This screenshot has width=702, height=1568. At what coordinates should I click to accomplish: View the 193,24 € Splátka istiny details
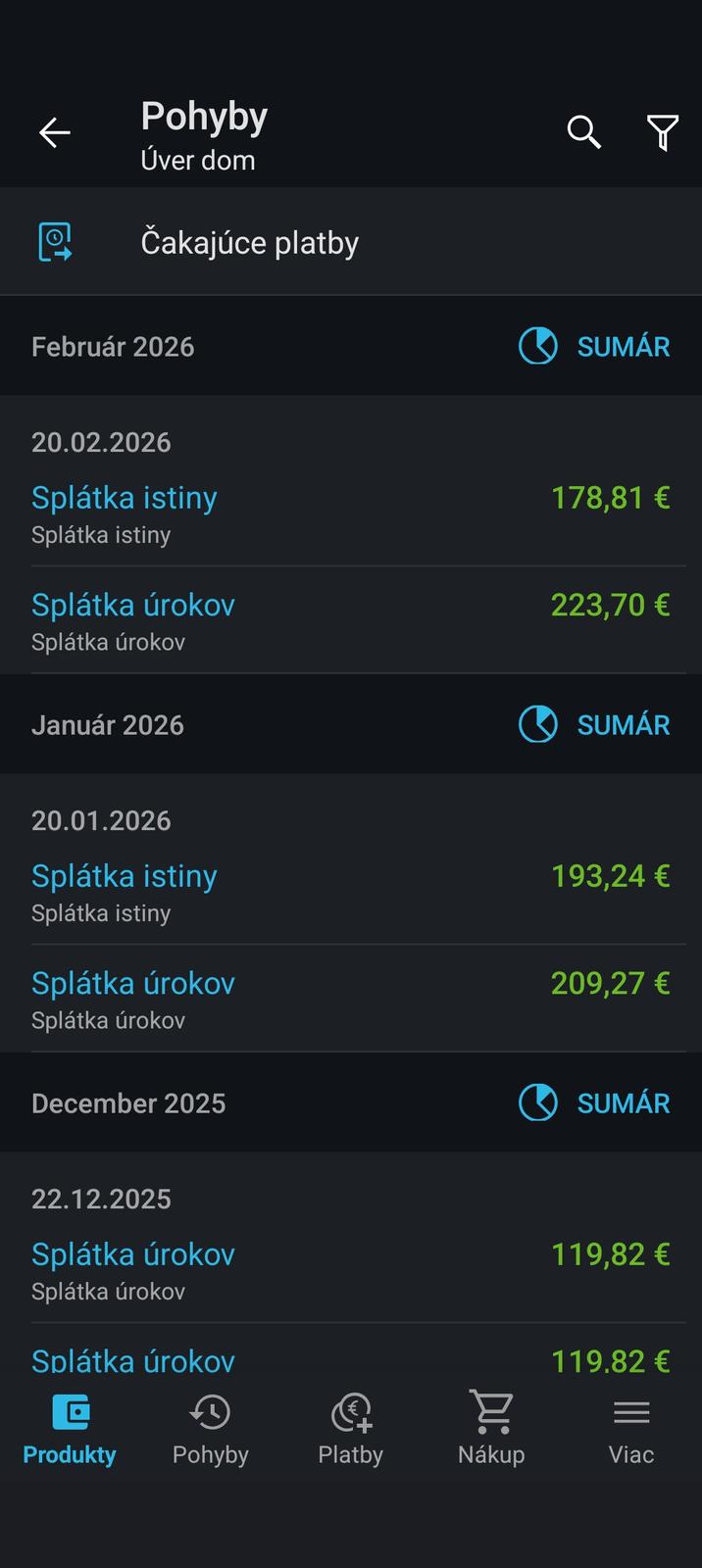point(350,892)
